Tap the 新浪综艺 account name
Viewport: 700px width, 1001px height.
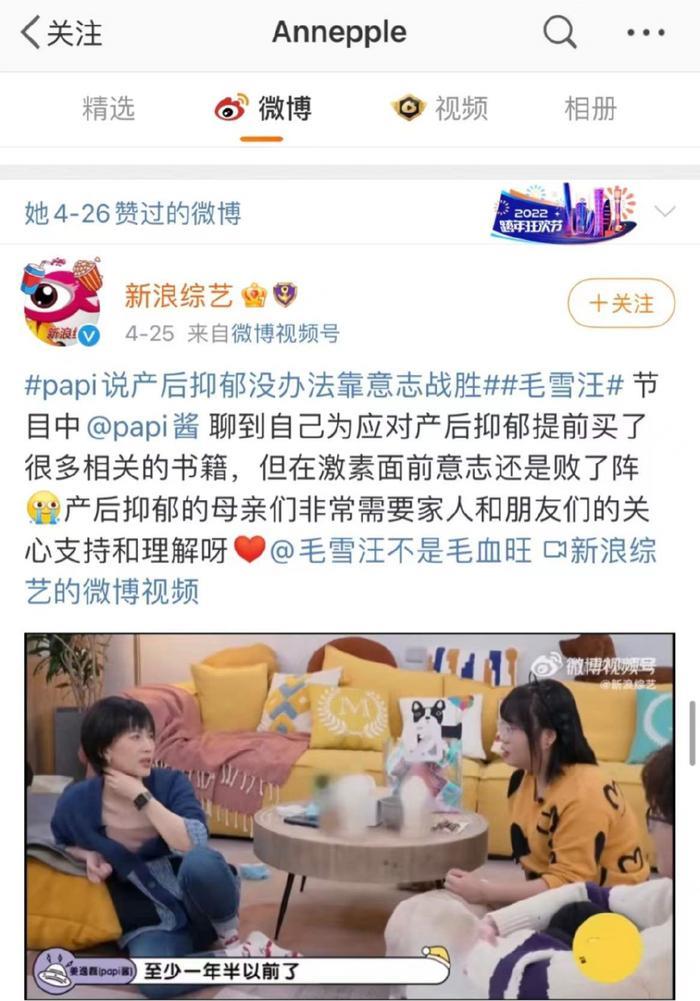tap(178, 295)
